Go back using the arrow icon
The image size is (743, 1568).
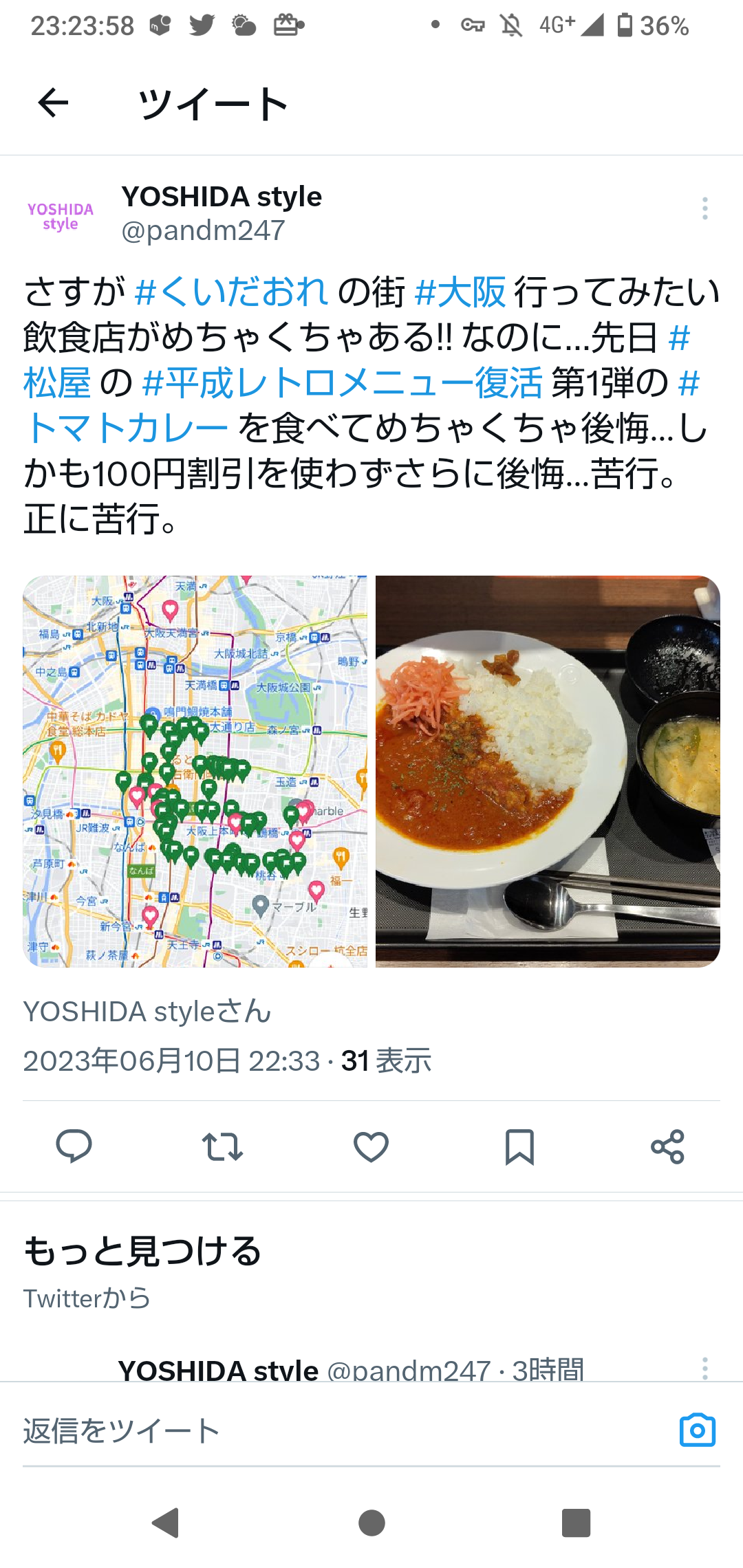click(53, 104)
